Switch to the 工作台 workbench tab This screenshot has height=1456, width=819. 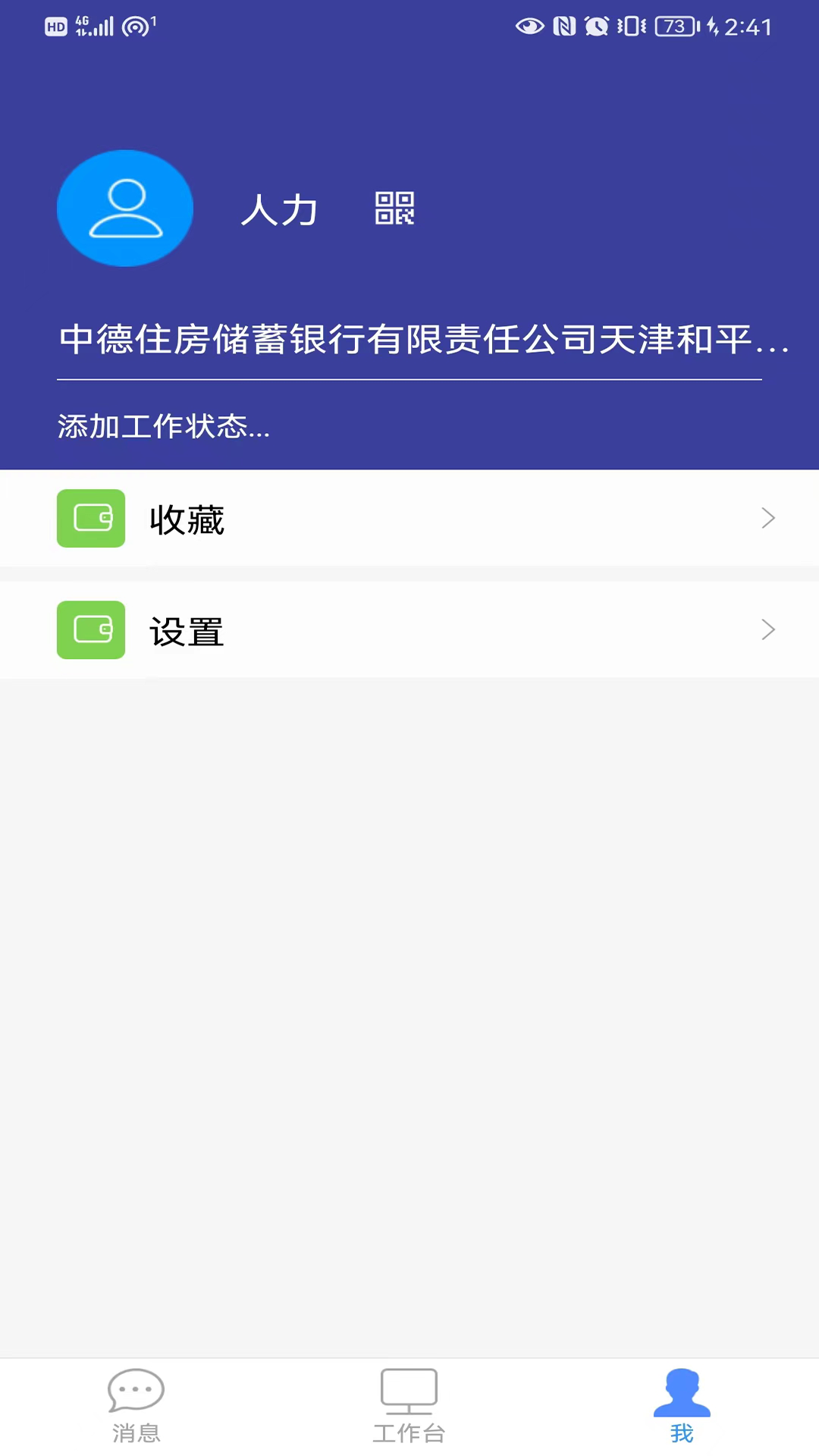point(409,1405)
